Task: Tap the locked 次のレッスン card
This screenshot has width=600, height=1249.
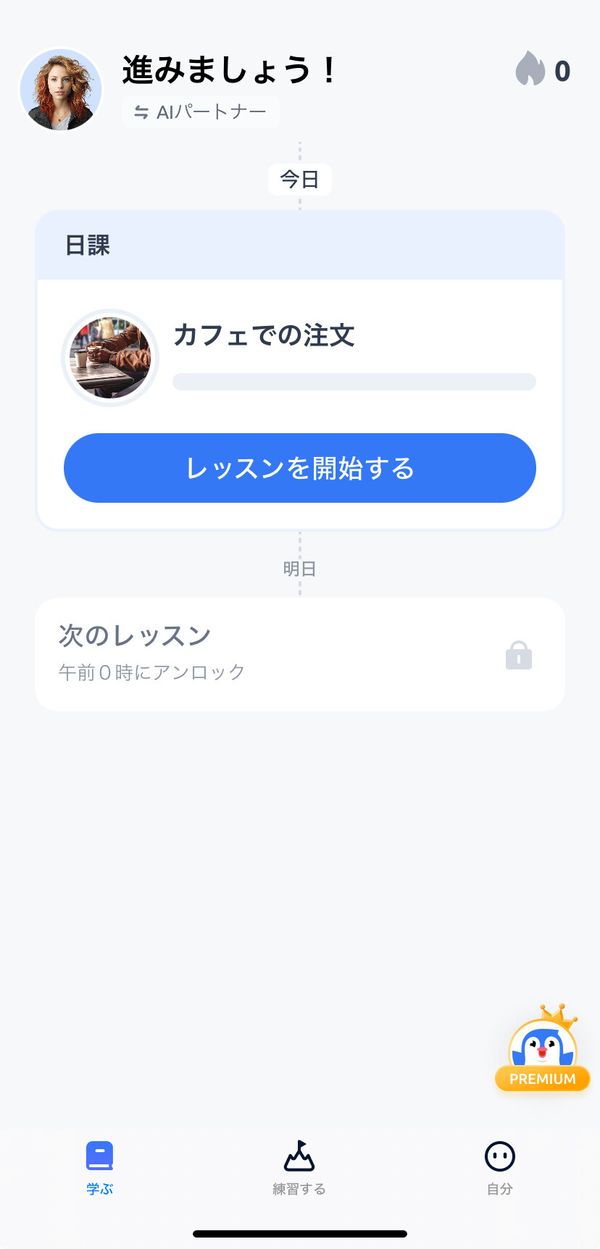Action: click(x=300, y=654)
